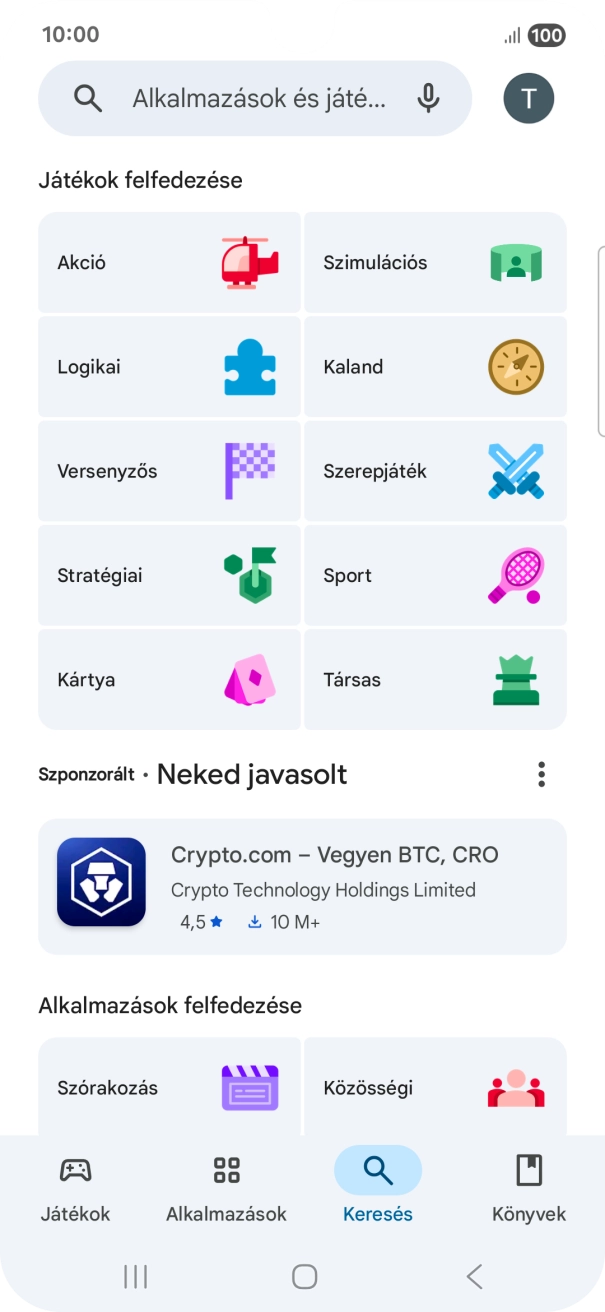Browse Stratégiai games
This screenshot has height=1312, width=605.
point(169,575)
